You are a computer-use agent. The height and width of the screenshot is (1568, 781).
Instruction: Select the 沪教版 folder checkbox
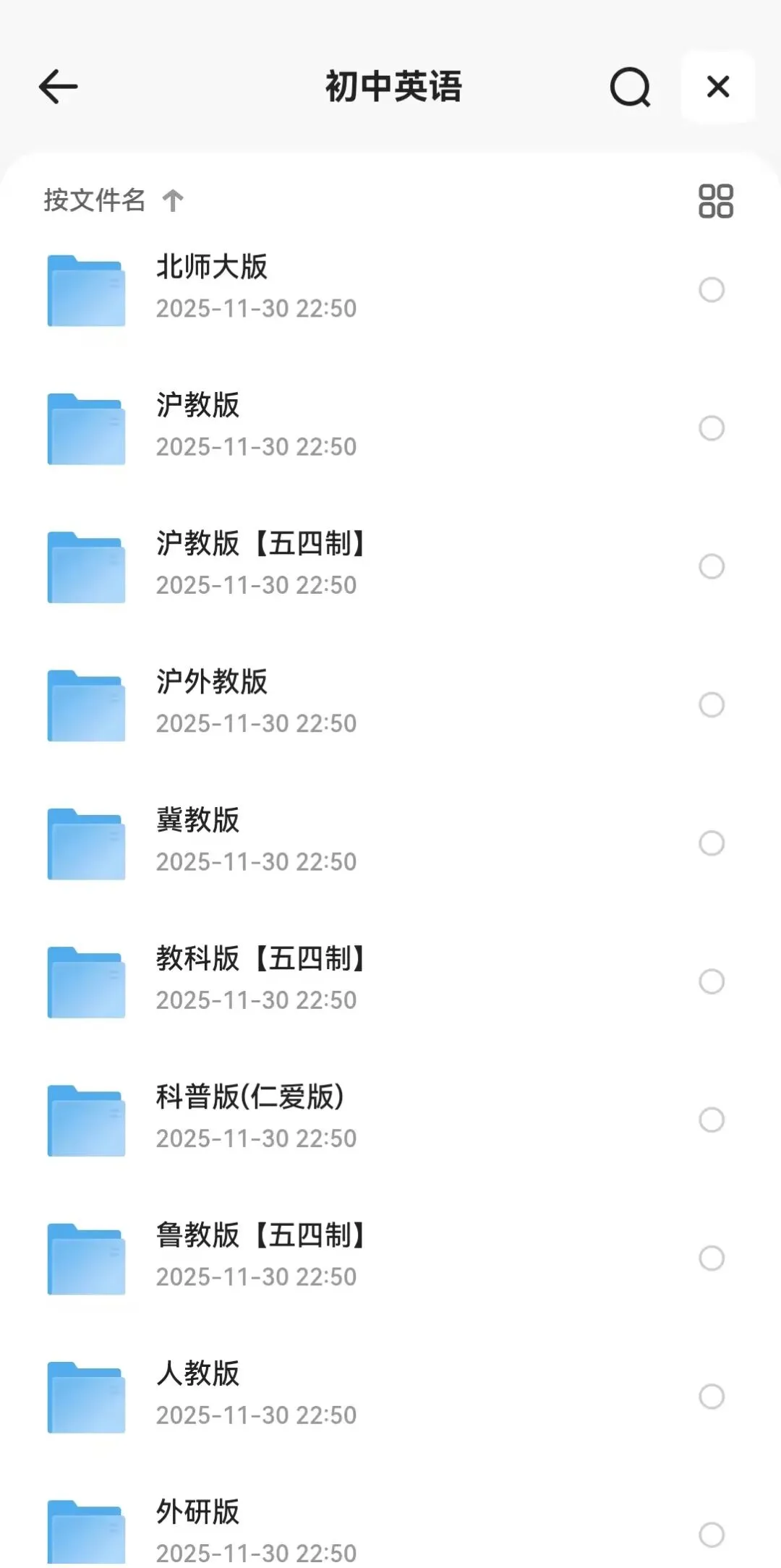click(712, 428)
